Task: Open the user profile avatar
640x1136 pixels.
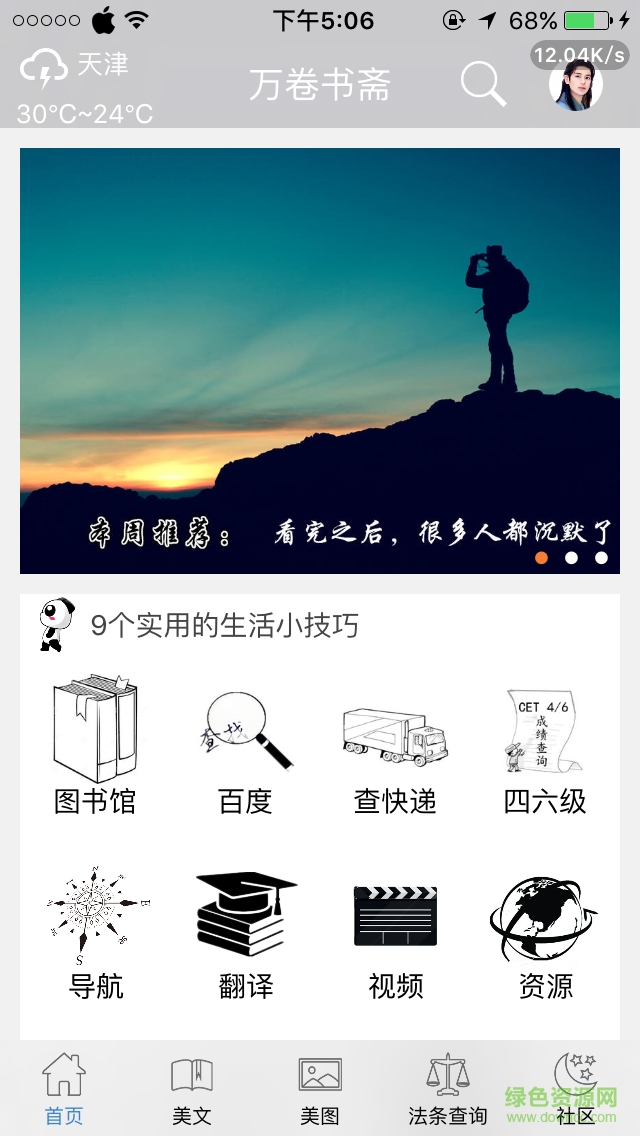Action: click(576, 85)
